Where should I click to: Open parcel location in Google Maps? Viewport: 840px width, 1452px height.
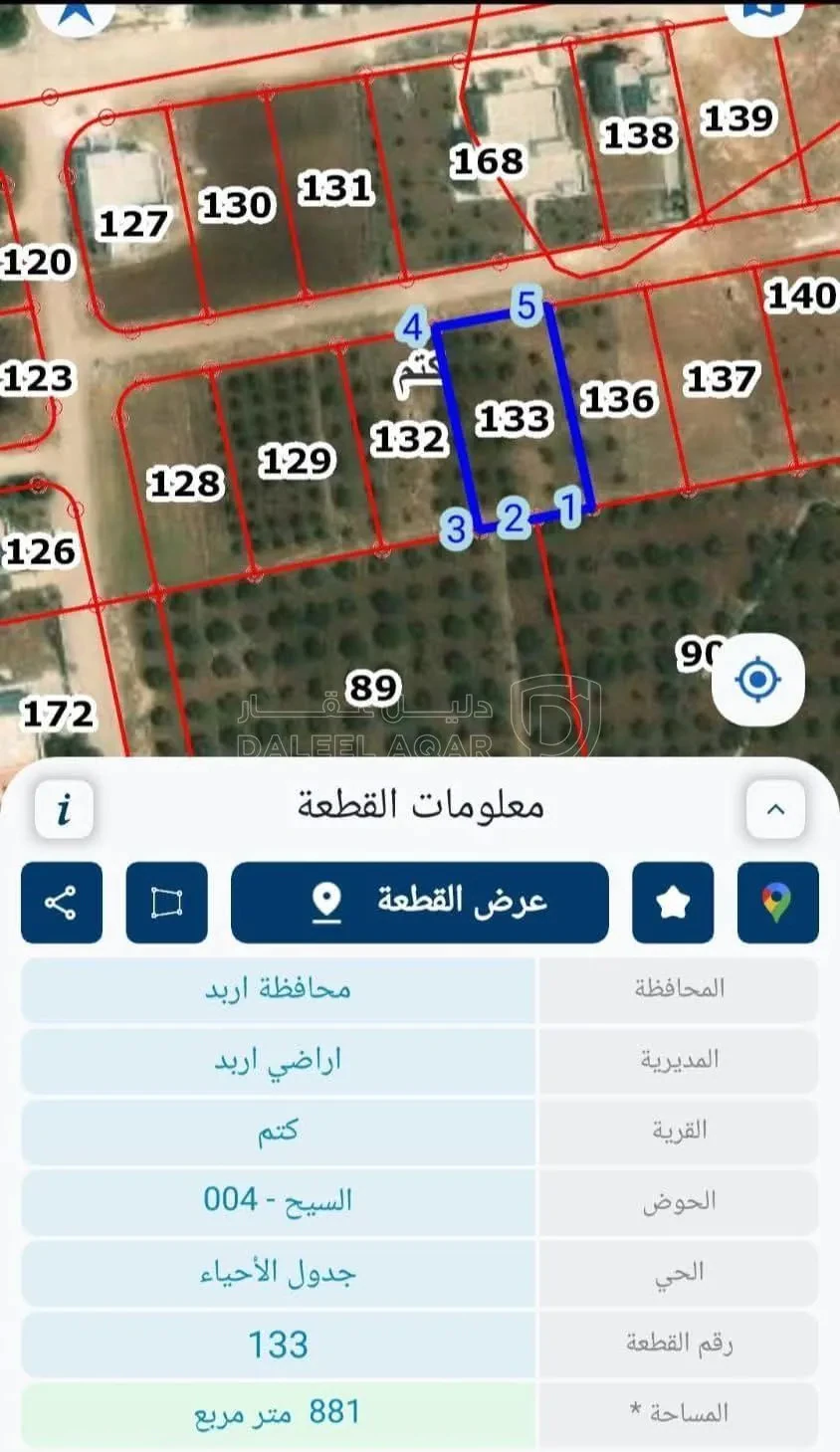coord(778,903)
